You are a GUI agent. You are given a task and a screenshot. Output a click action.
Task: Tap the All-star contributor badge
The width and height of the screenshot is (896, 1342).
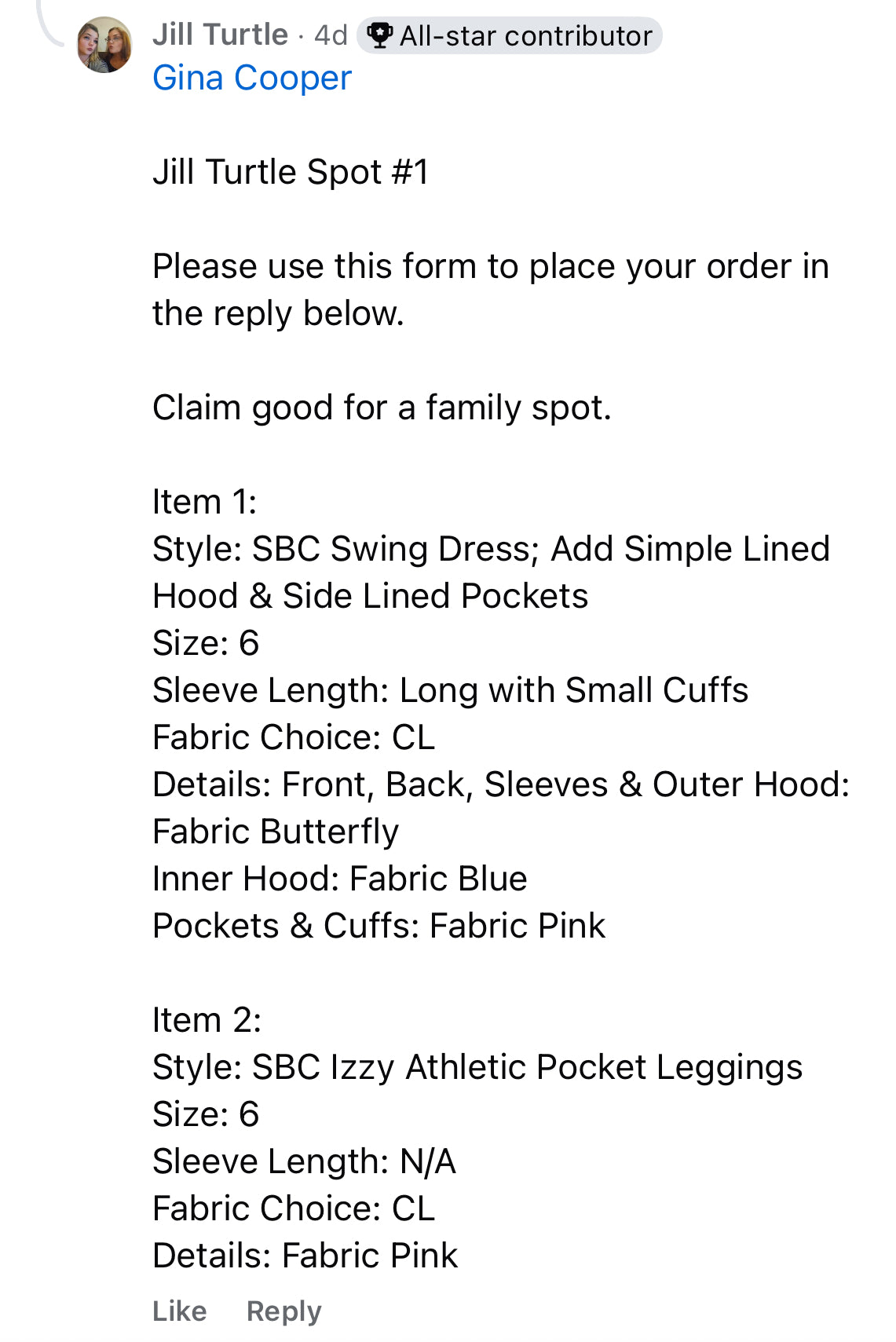(510, 36)
